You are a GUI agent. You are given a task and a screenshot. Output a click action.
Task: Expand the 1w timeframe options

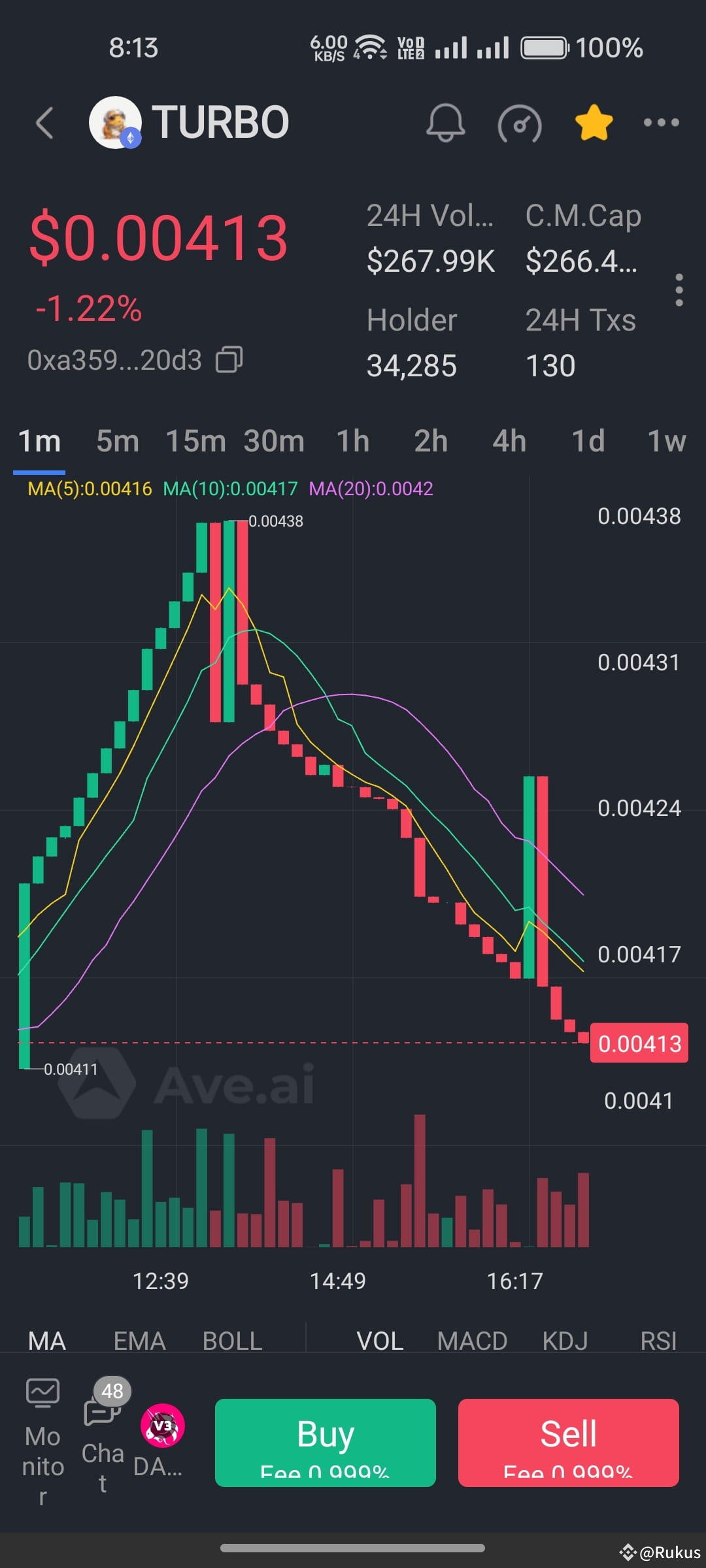pyautogui.click(x=667, y=442)
